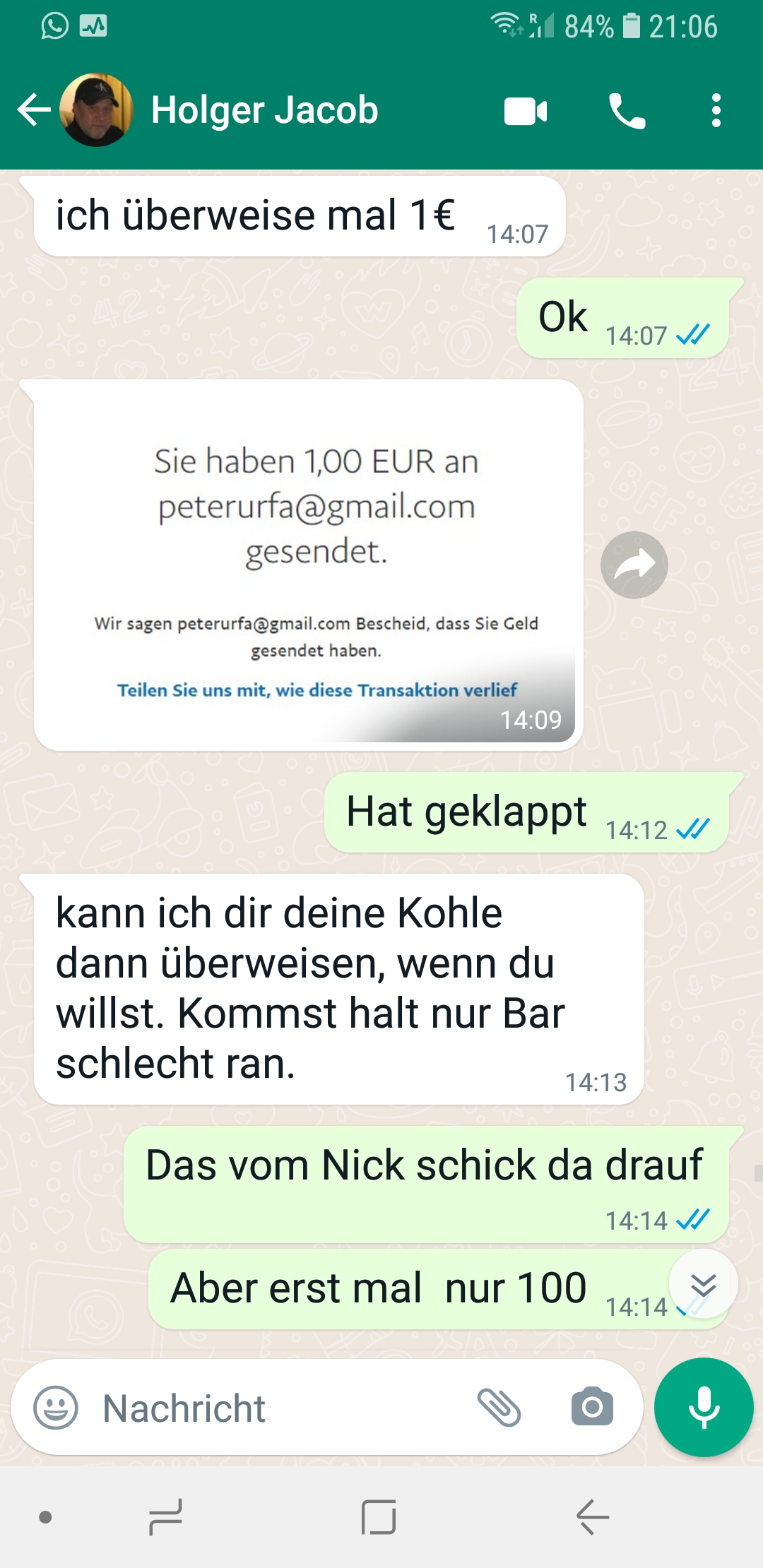Go back to the chat list
This screenshot has width=763, height=1568.
34,110
